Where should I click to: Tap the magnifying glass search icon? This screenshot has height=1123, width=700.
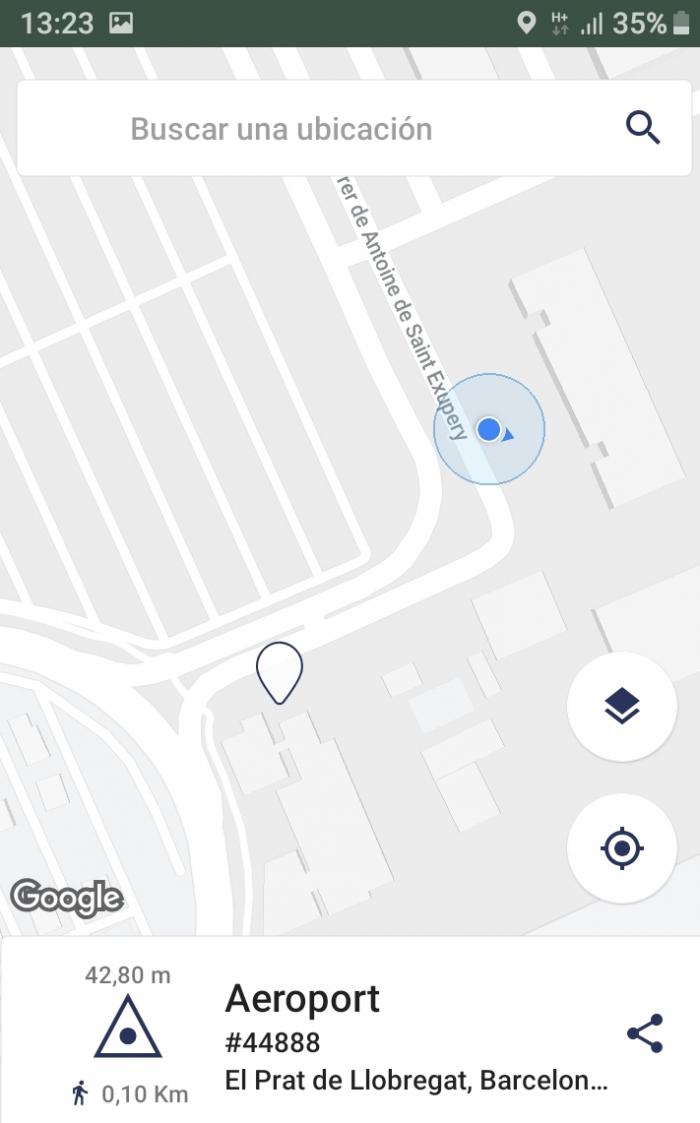(643, 129)
